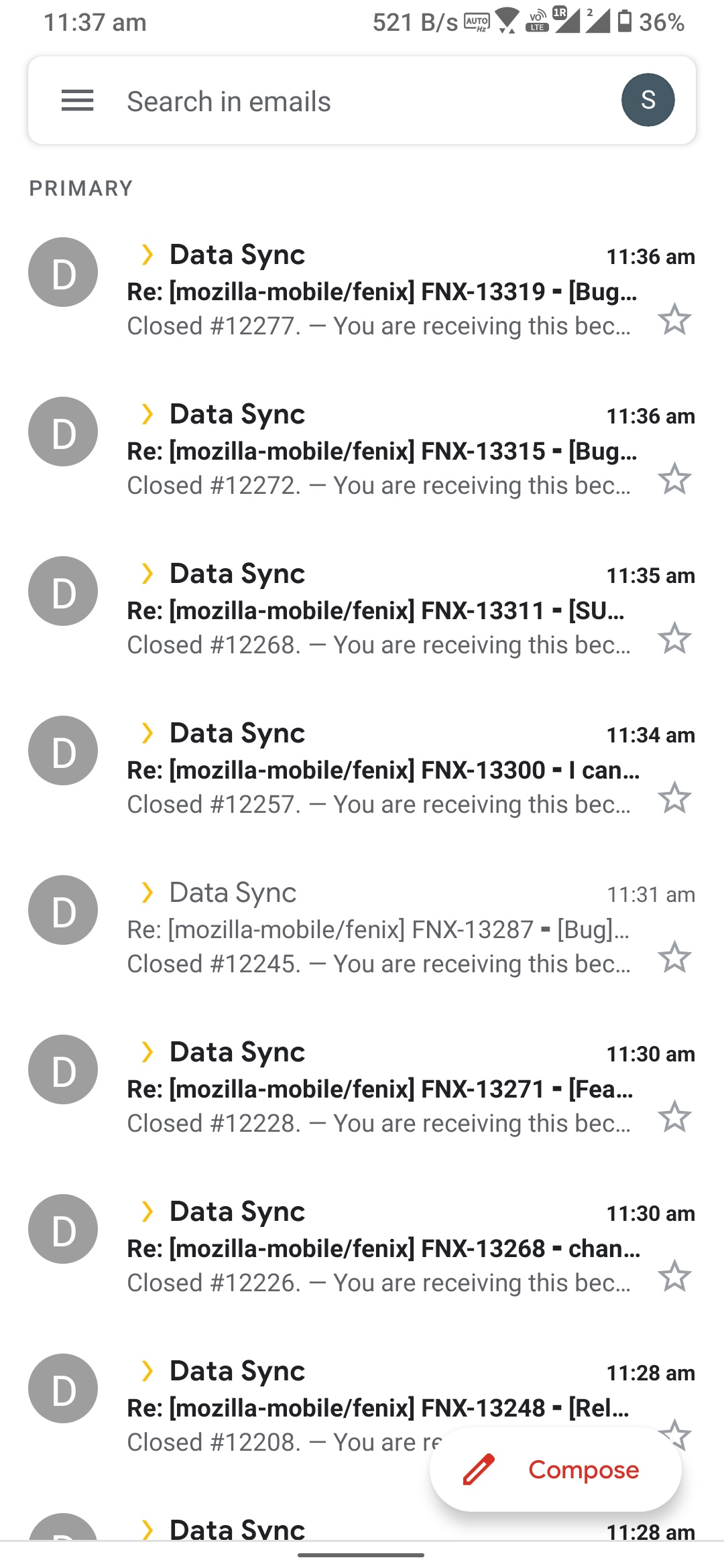Star the FNX-13271 email
The width and height of the screenshot is (724, 1568).
[674, 1117]
